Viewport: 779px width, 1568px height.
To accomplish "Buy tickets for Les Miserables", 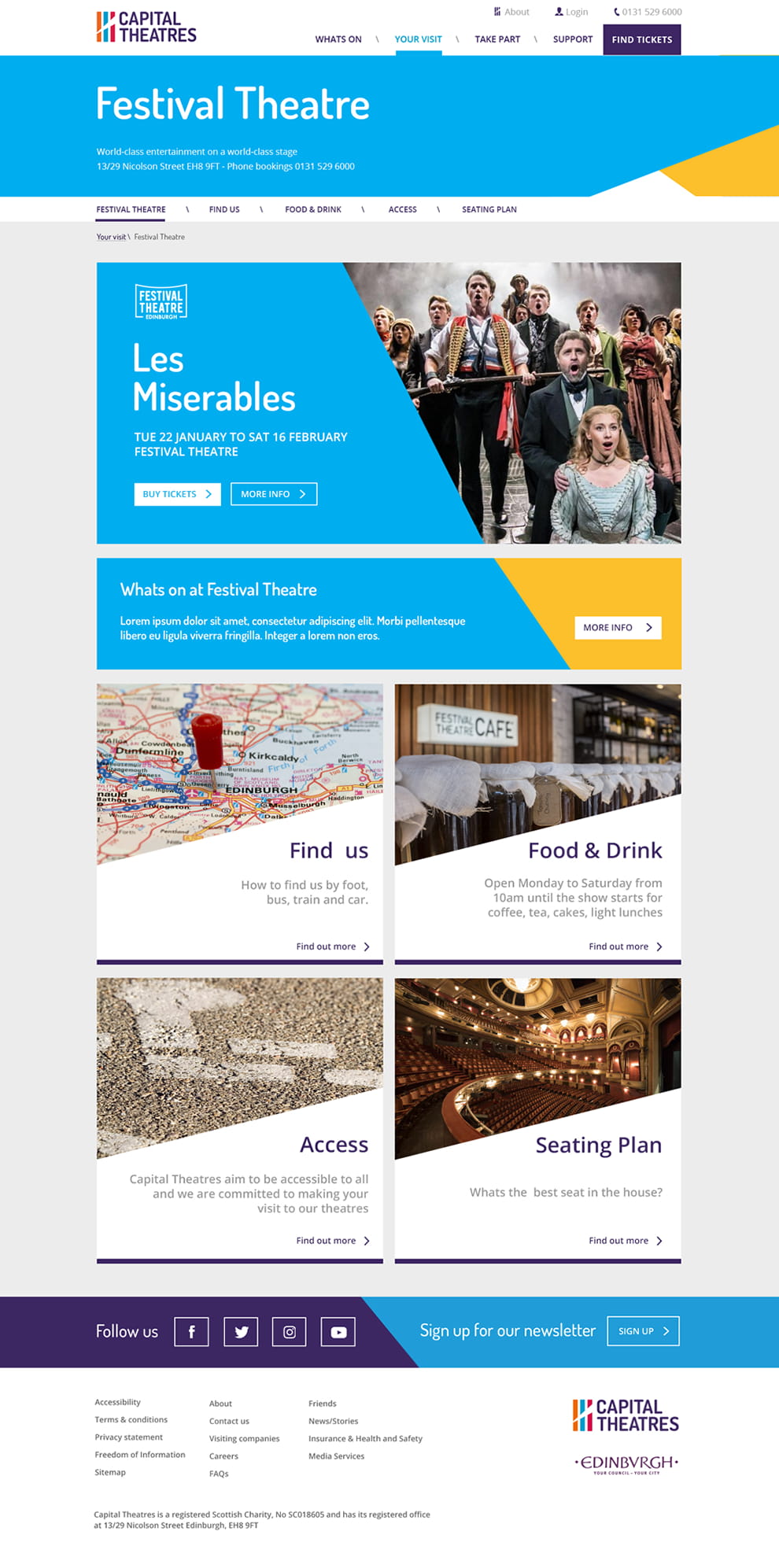I will pos(177,494).
